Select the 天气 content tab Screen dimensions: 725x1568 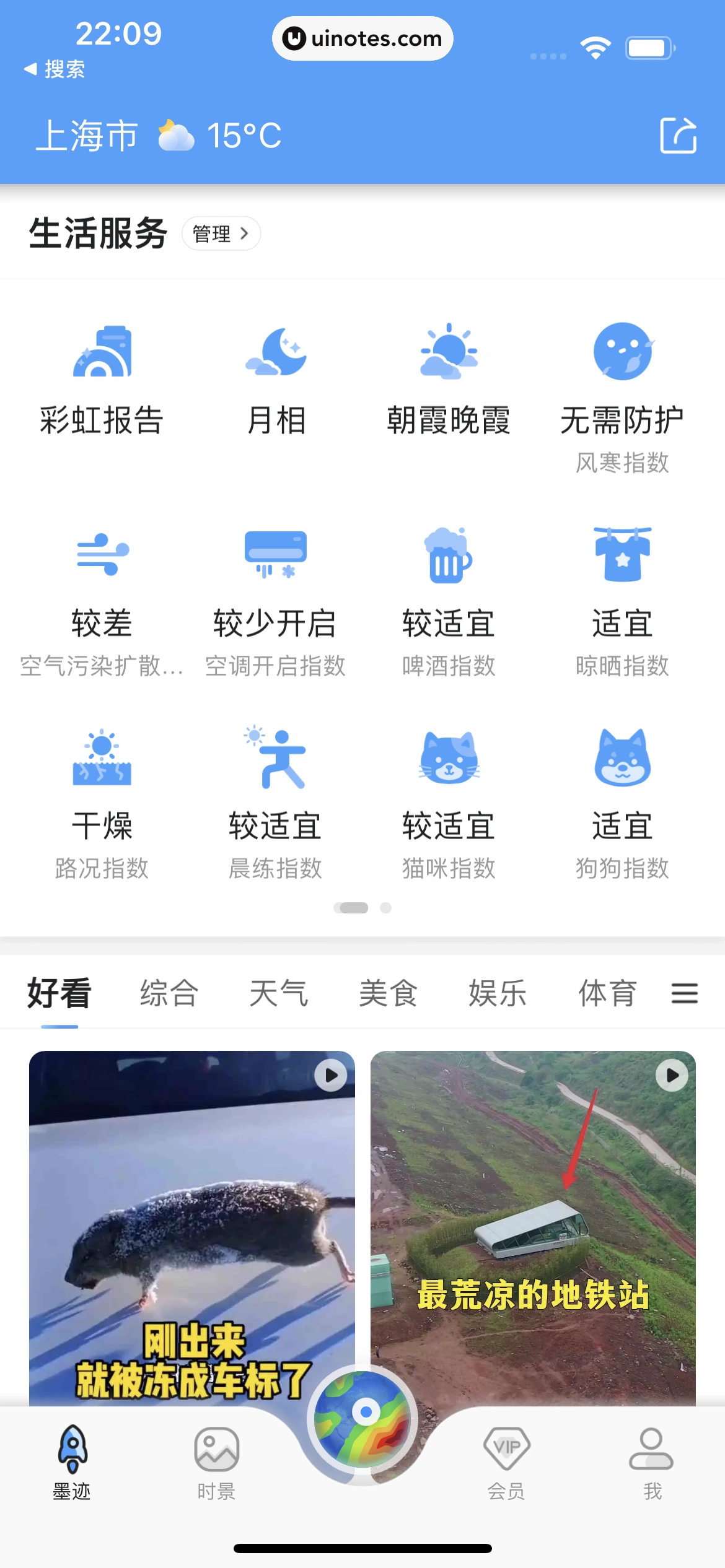[x=278, y=992]
